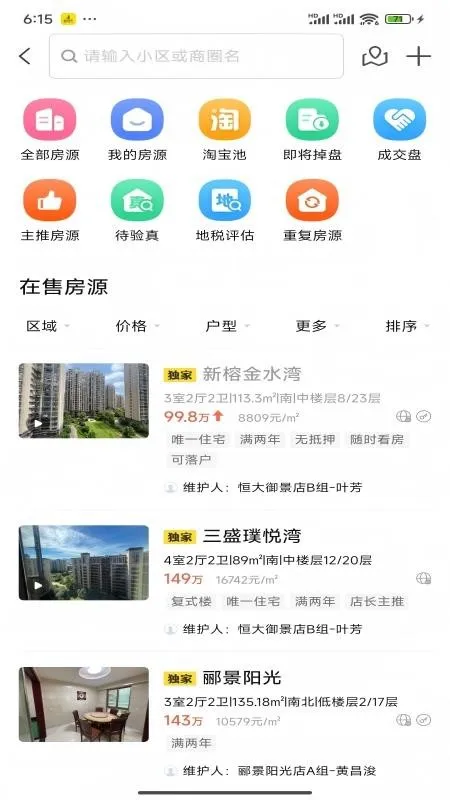Image resolution: width=450 pixels, height=800 pixels.
Task: Open 重复房源
Action: [x=312, y=211]
